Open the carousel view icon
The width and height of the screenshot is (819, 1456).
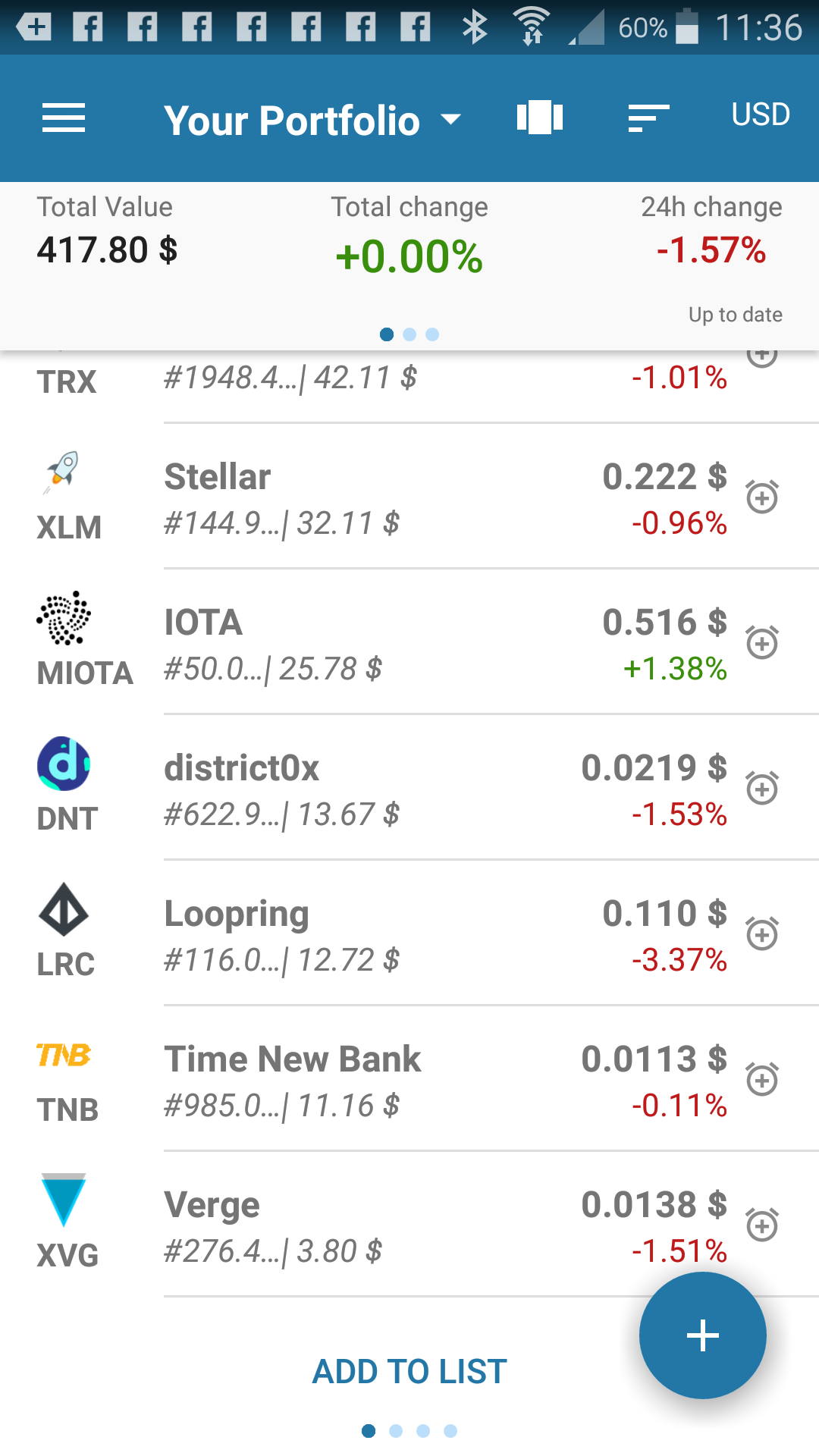(540, 118)
